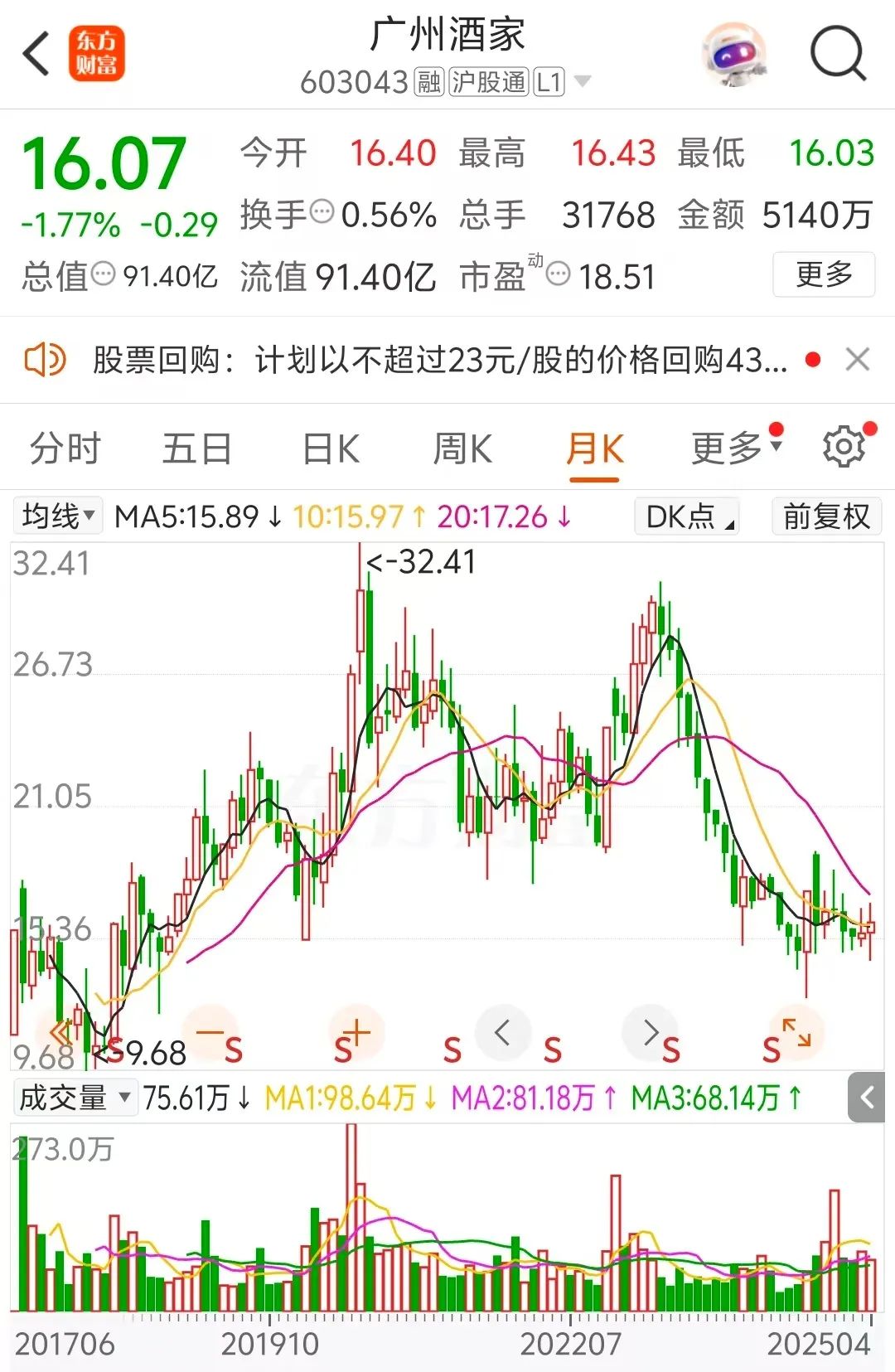Select the 日K chart tab
The height and width of the screenshot is (1372, 895).
tap(331, 448)
